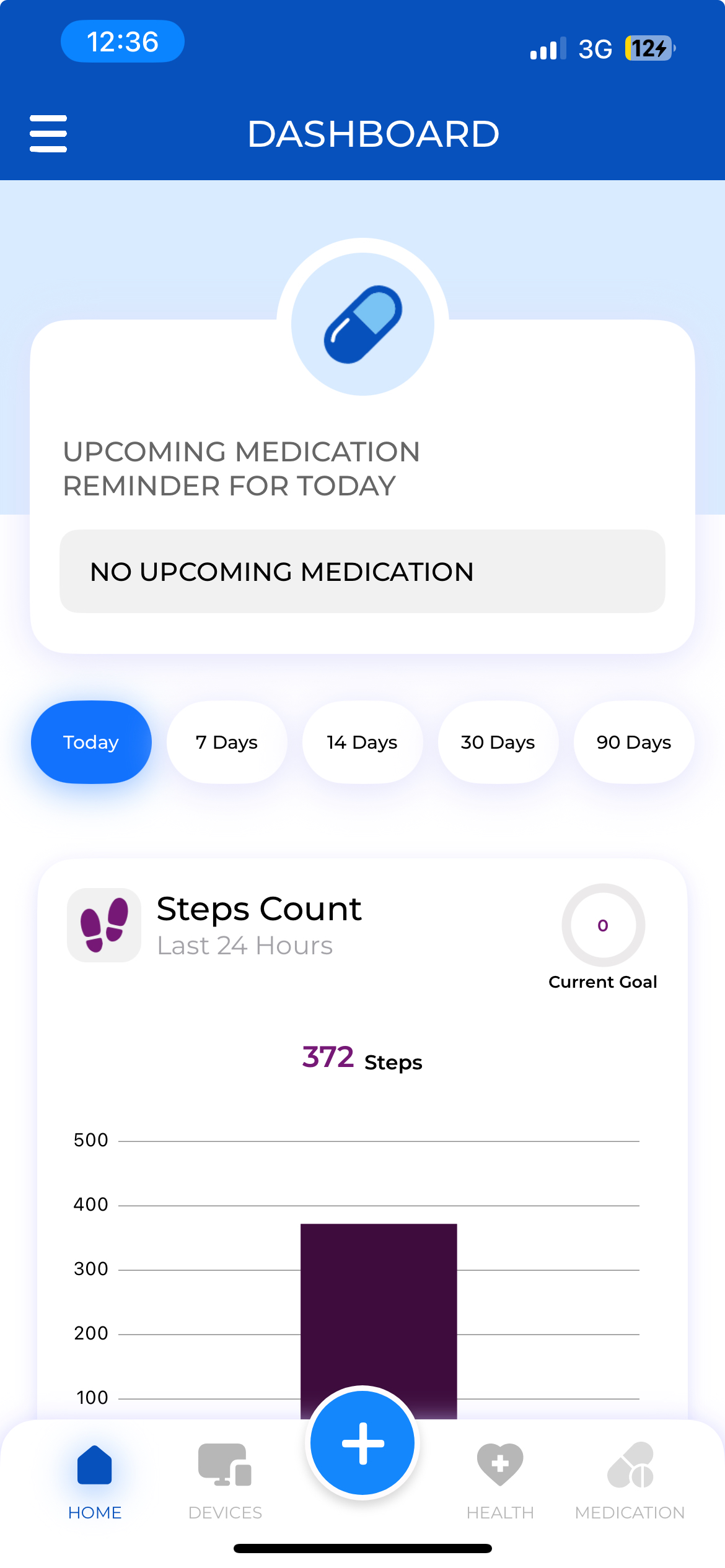
Task: Tap the blue plus add button
Action: (x=362, y=1443)
